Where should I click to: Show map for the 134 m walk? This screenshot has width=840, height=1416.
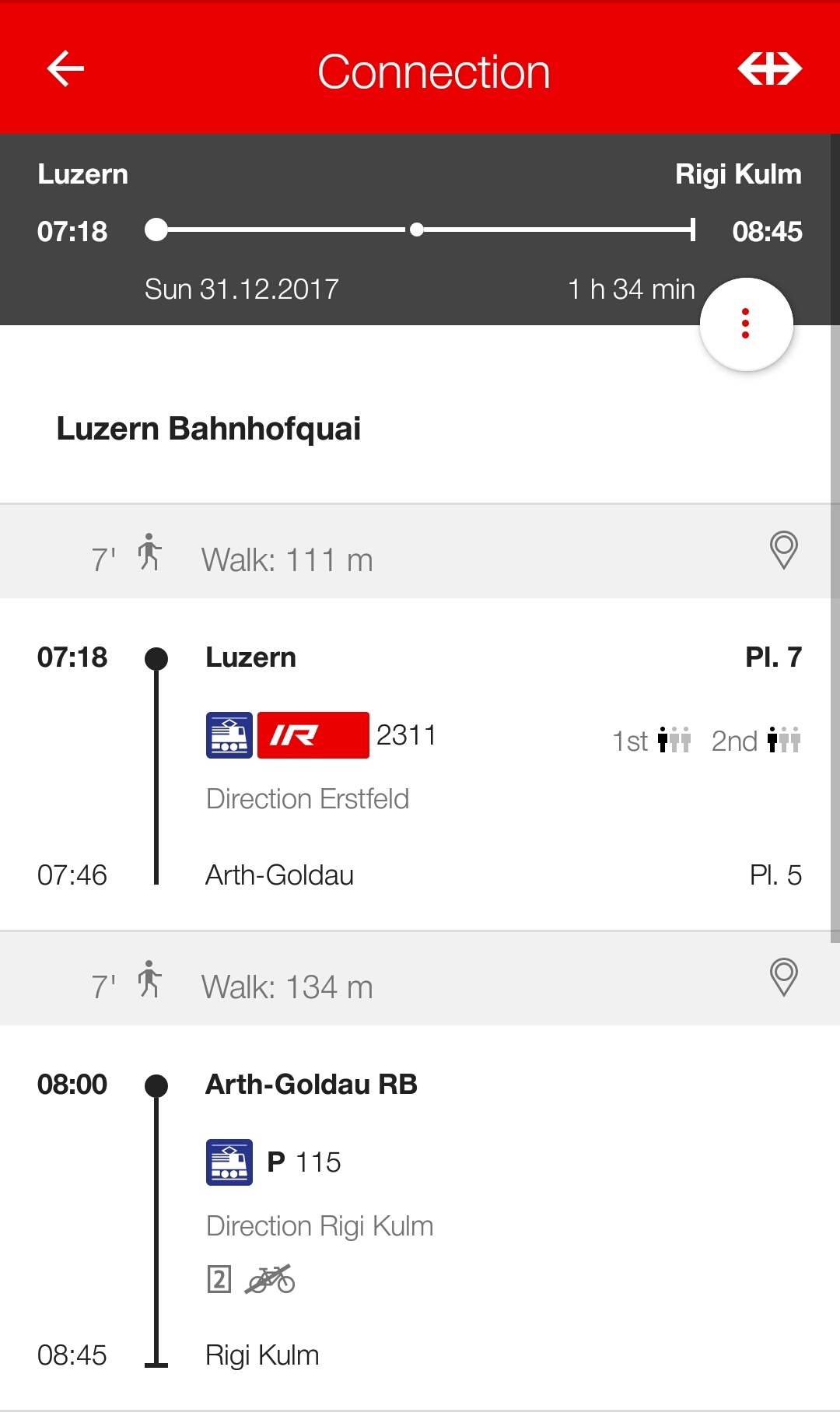[783, 977]
